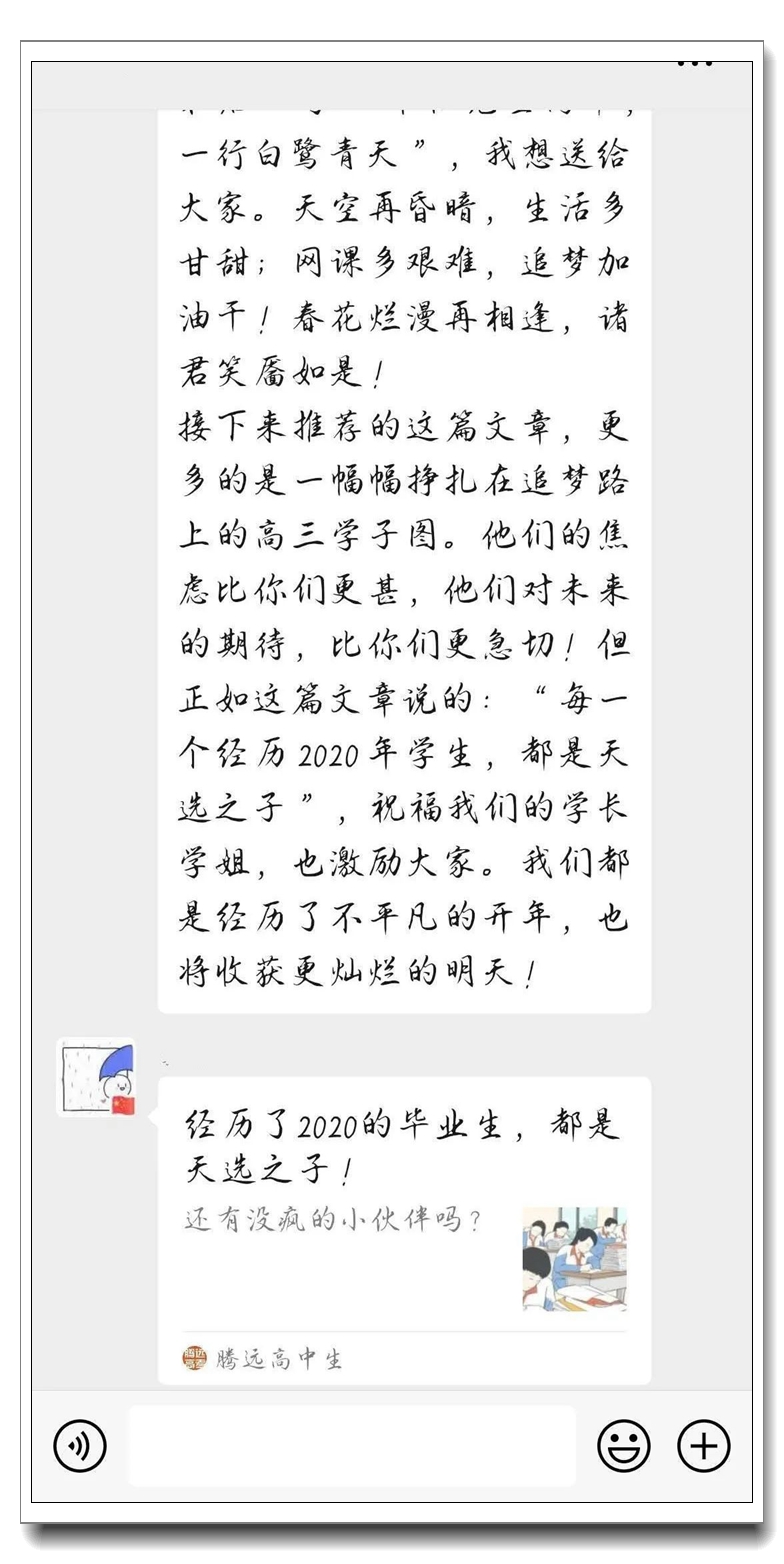The width and height of the screenshot is (784, 1564).
Task: Open the emoji picker
Action: [624, 1446]
